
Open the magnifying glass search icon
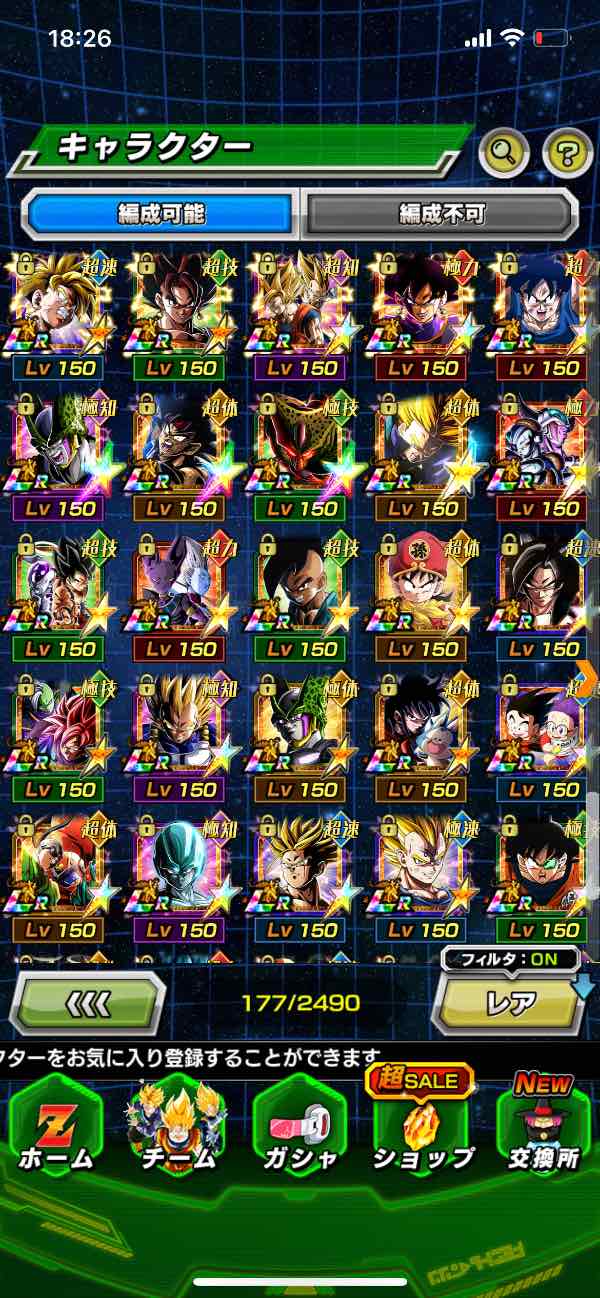point(505,153)
